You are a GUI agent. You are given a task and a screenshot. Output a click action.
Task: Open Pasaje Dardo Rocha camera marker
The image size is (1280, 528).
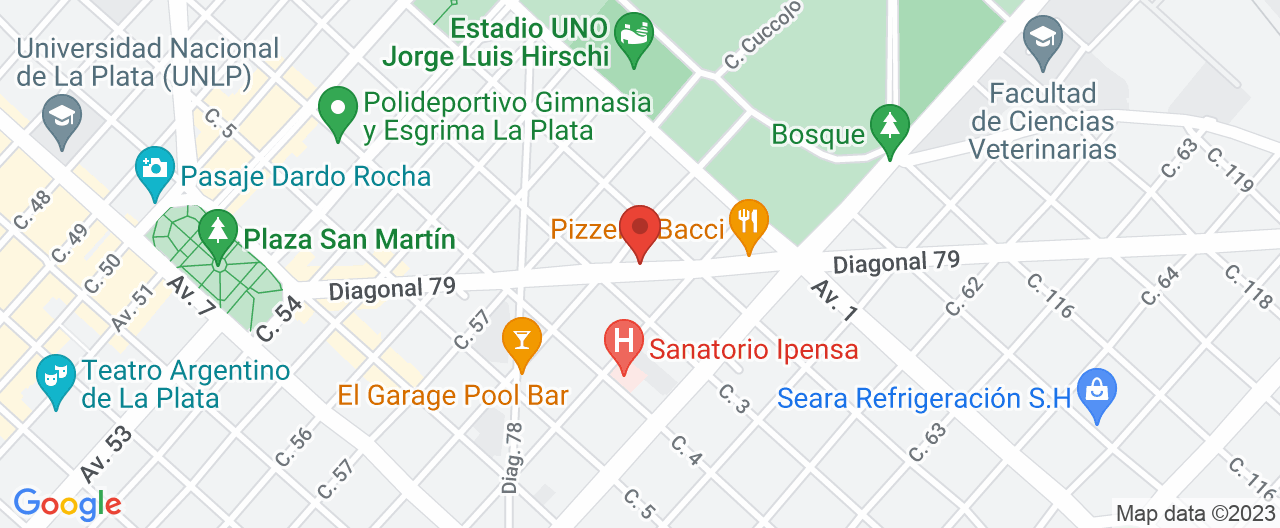[155, 168]
